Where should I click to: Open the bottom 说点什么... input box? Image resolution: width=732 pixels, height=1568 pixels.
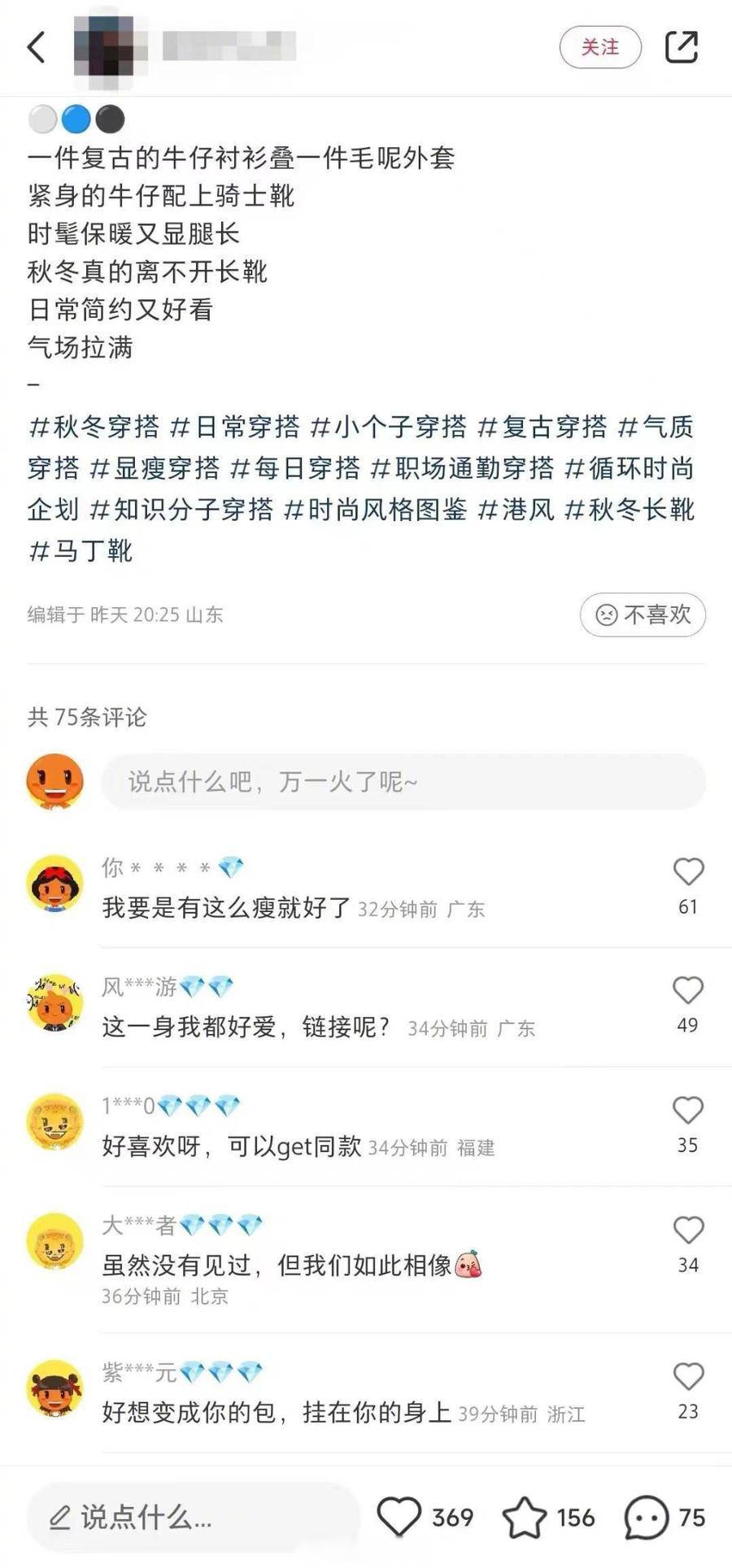191,1518
